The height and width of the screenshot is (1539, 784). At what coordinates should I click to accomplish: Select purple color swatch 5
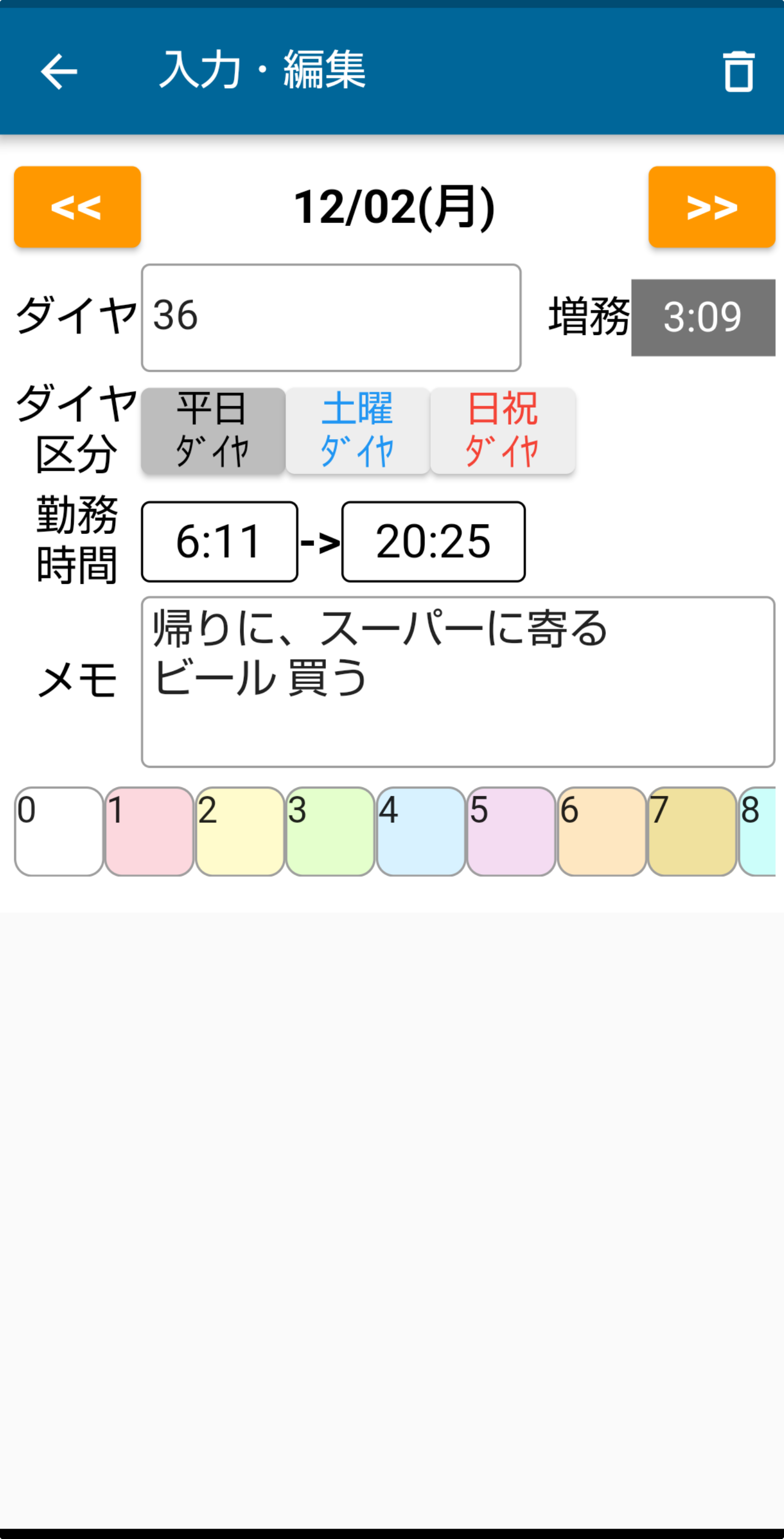511,831
